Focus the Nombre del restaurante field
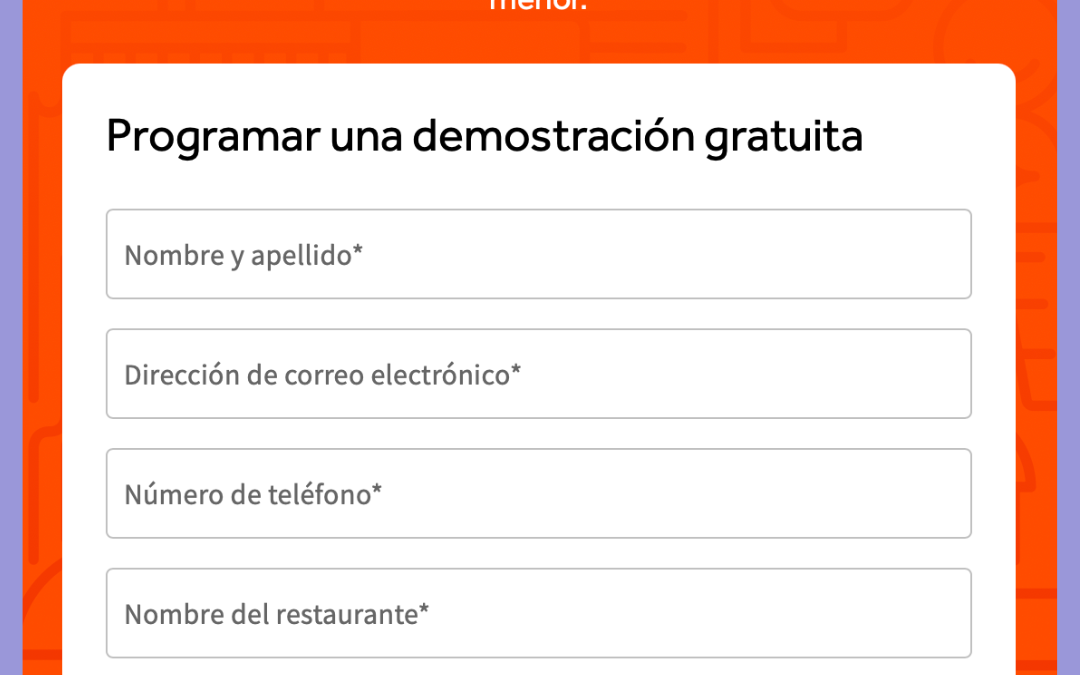Viewport: 1080px width, 675px height. tap(538, 613)
